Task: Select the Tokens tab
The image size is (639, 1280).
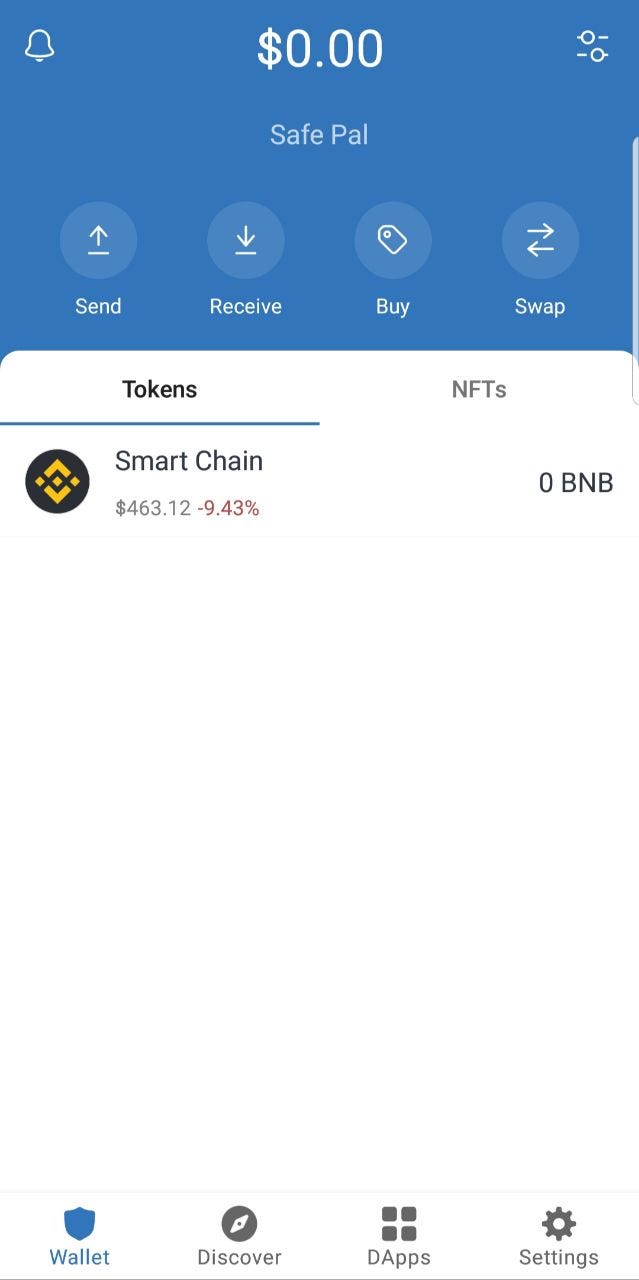Action: [x=160, y=389]
